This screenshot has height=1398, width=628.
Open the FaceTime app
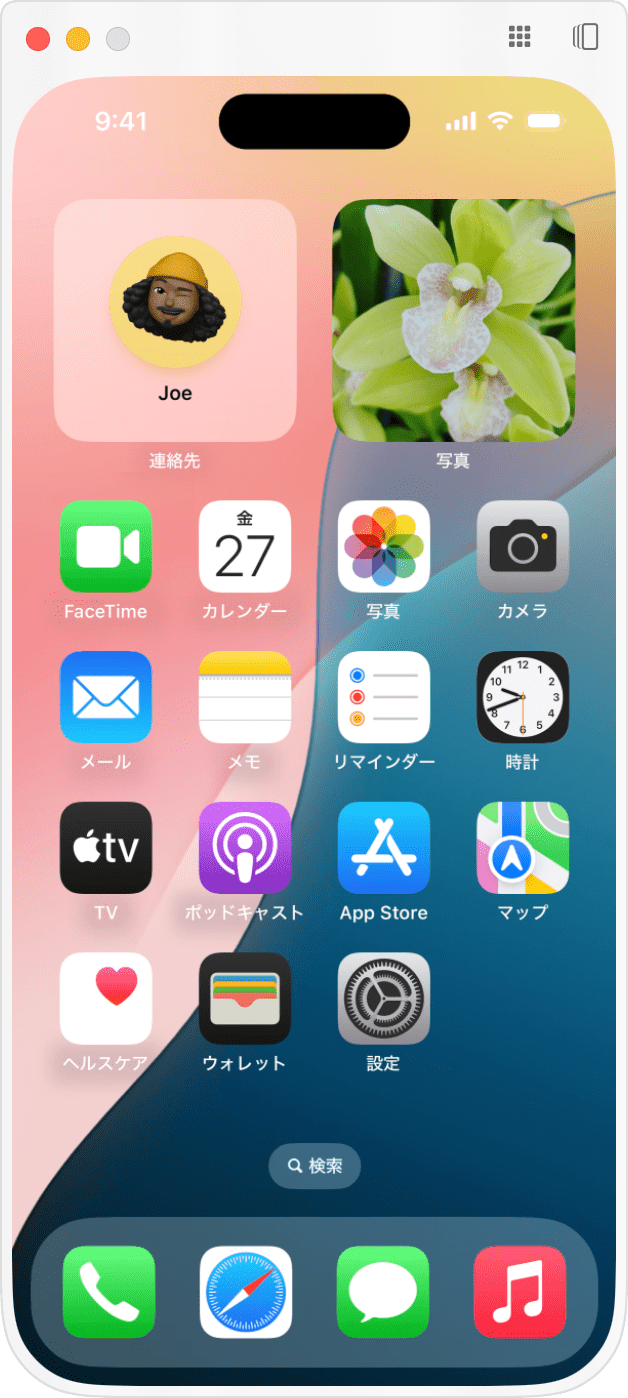coord(106,546)
